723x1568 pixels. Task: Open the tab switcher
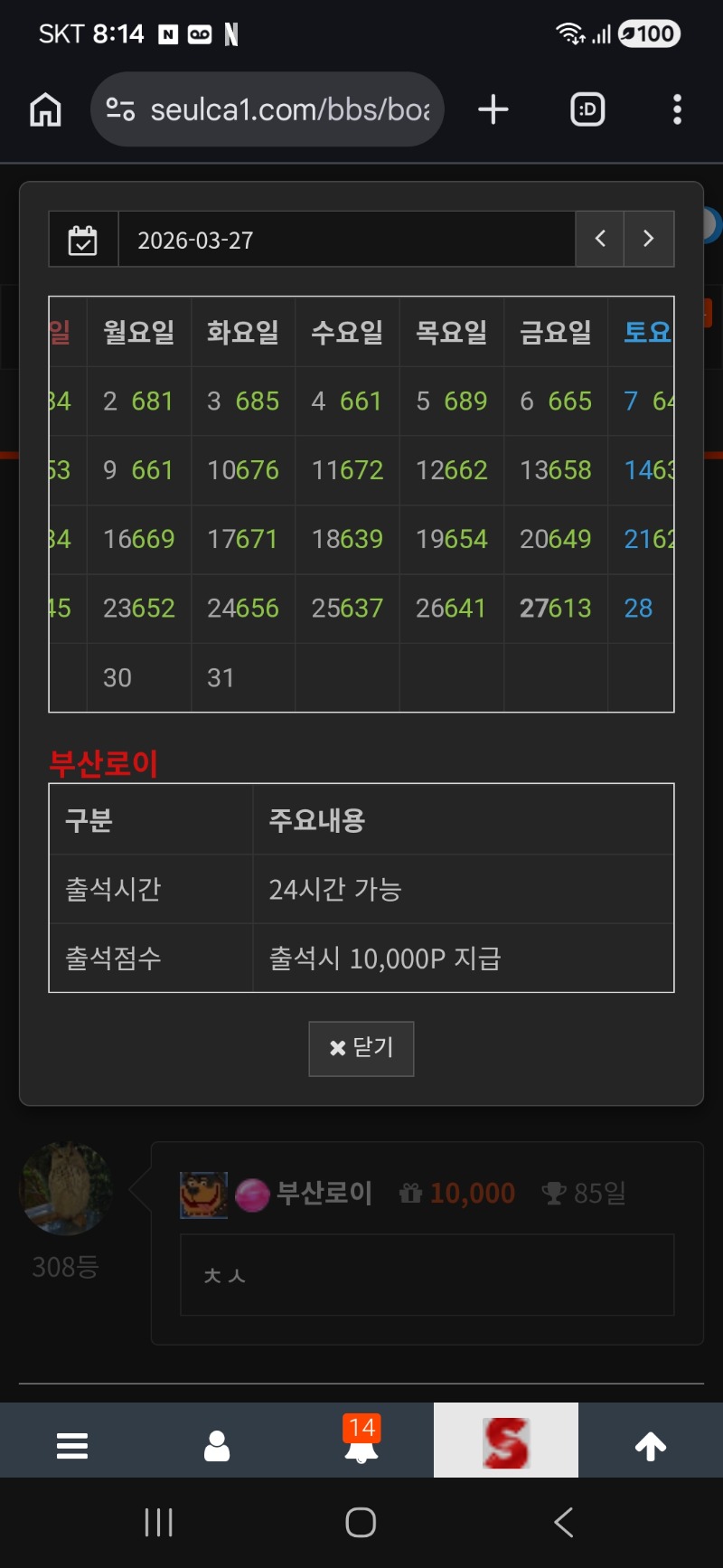(x=587, y=110)
